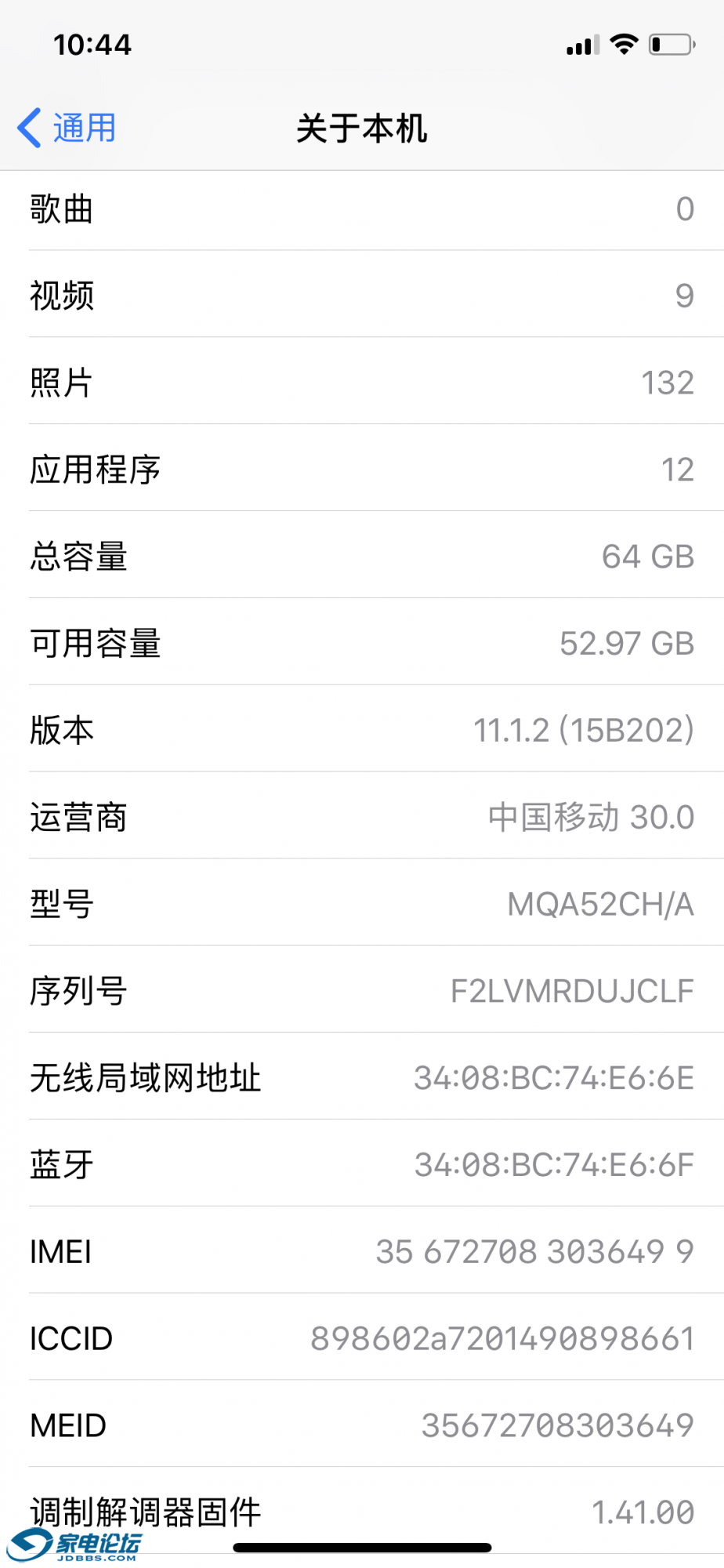The image size is (724, 1568).
Task: Go back to the 通用 settings
Action: (67, 128)
